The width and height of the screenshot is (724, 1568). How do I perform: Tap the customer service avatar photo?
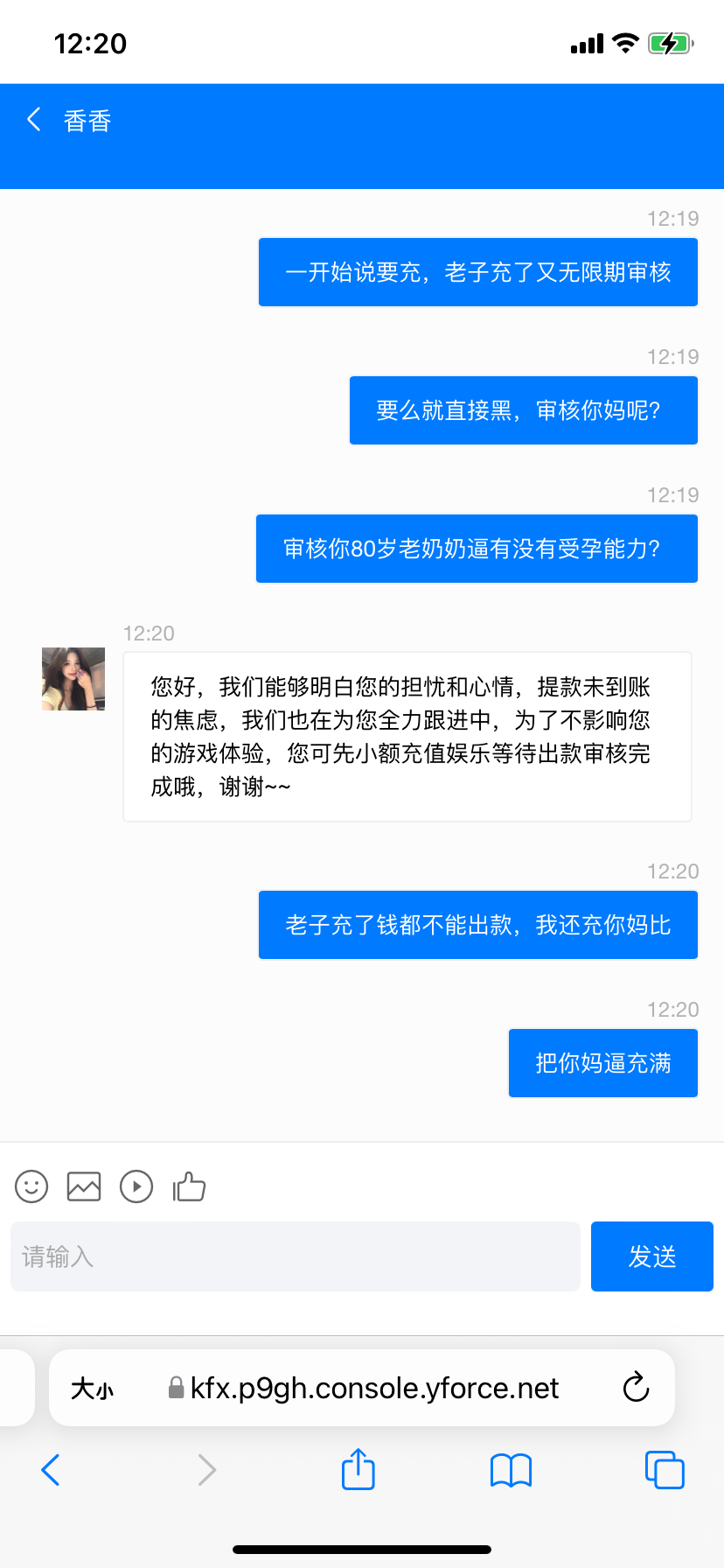(73, 678)
